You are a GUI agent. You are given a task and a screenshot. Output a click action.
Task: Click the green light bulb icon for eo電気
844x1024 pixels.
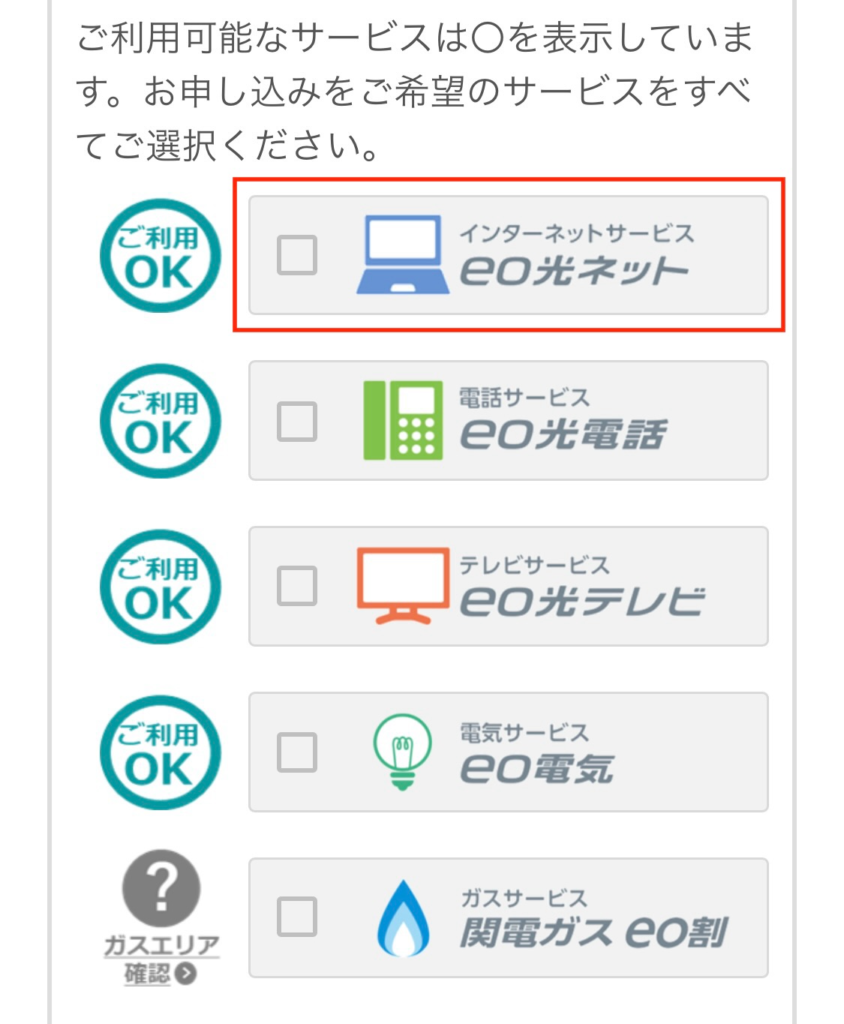(404, 751)
